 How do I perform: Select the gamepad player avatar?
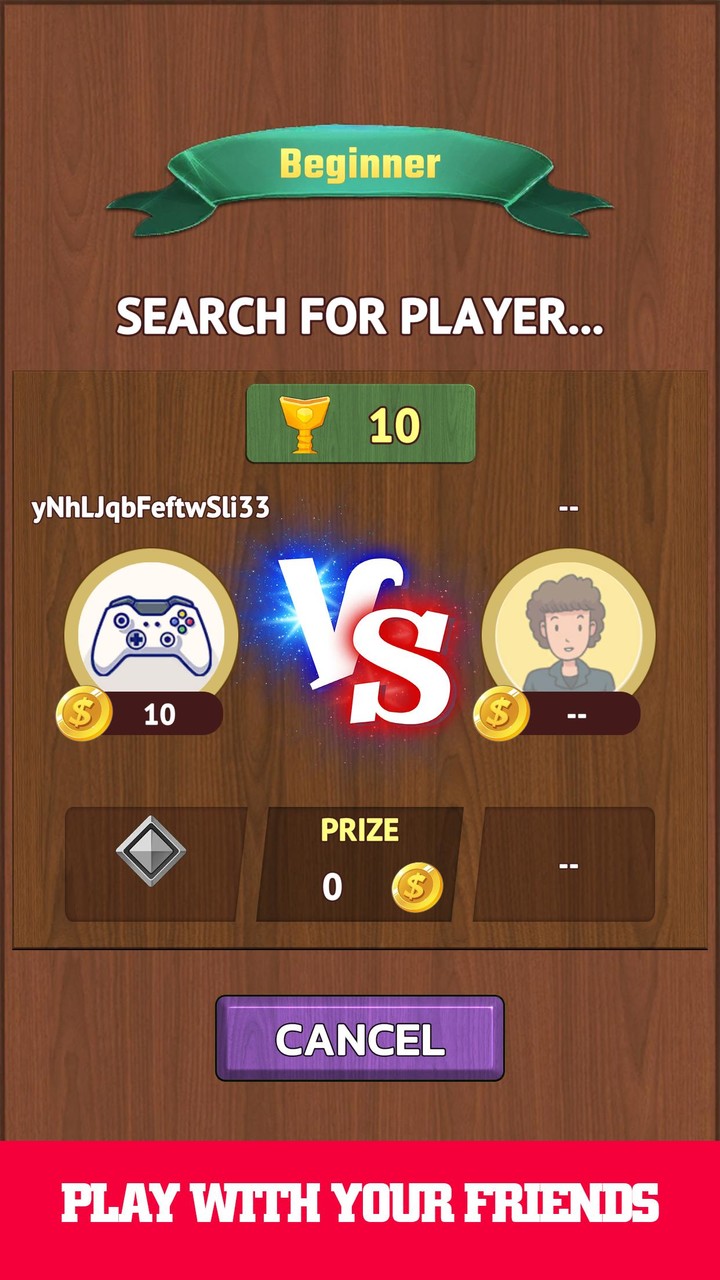click(148, 625)
